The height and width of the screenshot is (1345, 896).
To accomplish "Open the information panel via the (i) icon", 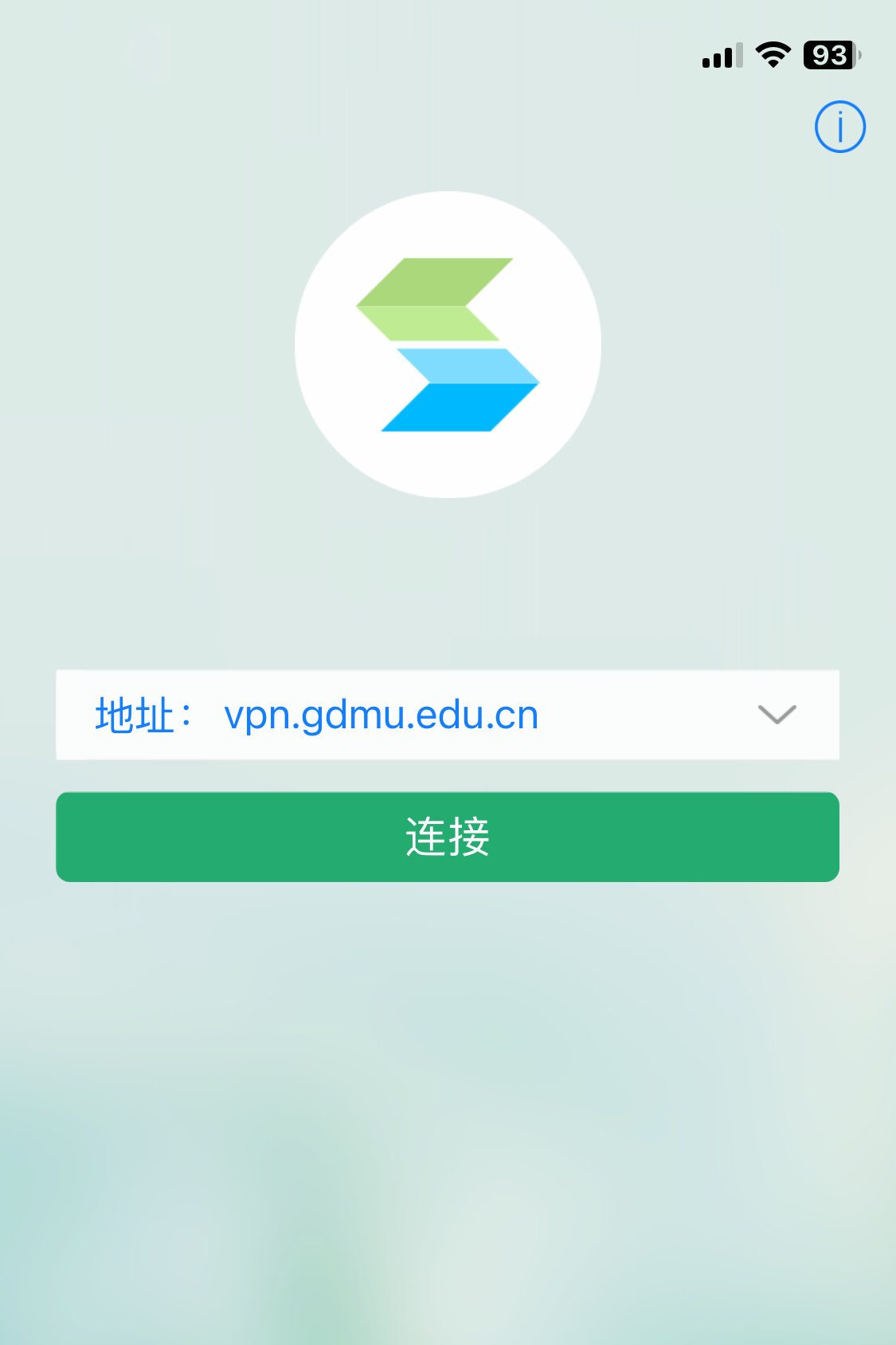I will (x=840, y=126).
